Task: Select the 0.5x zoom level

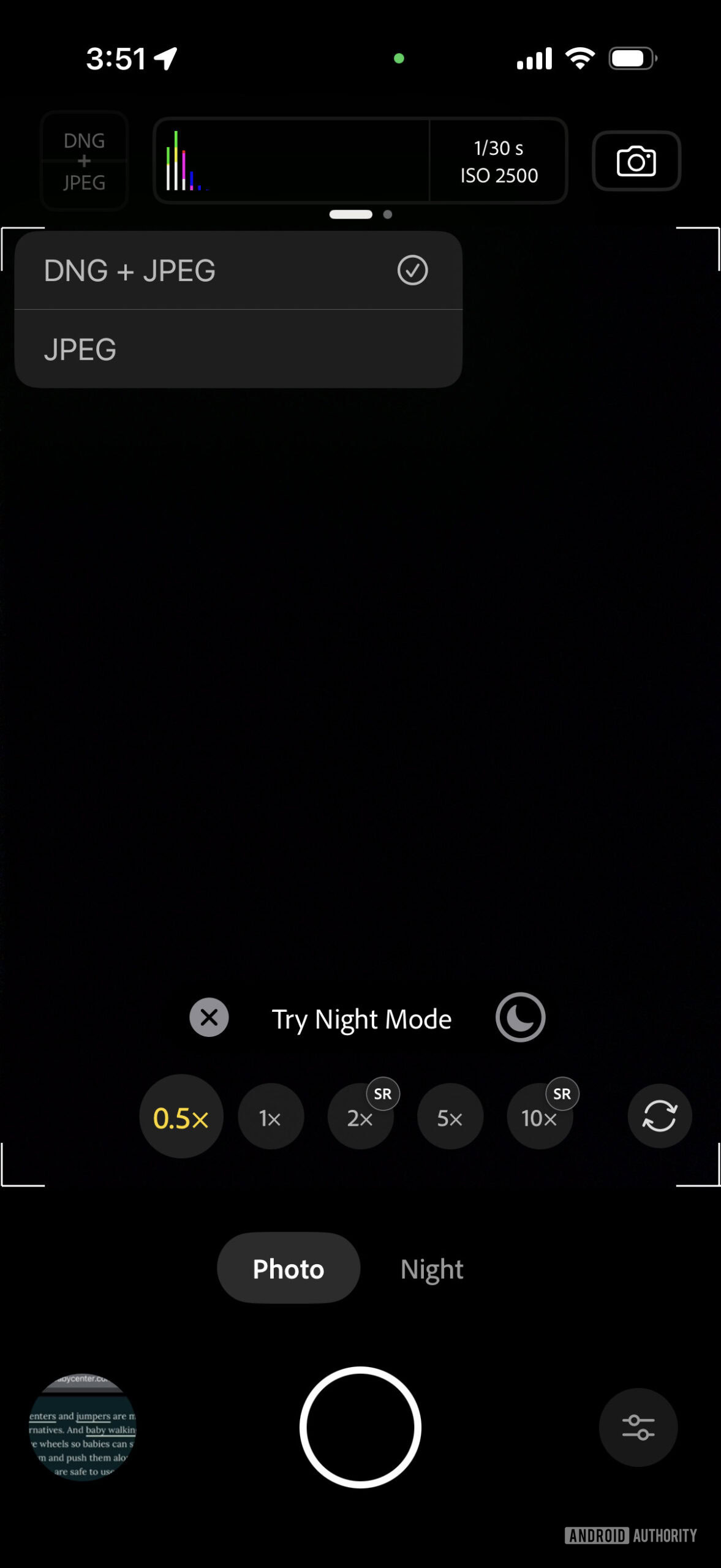Action: pos(181,1117)
